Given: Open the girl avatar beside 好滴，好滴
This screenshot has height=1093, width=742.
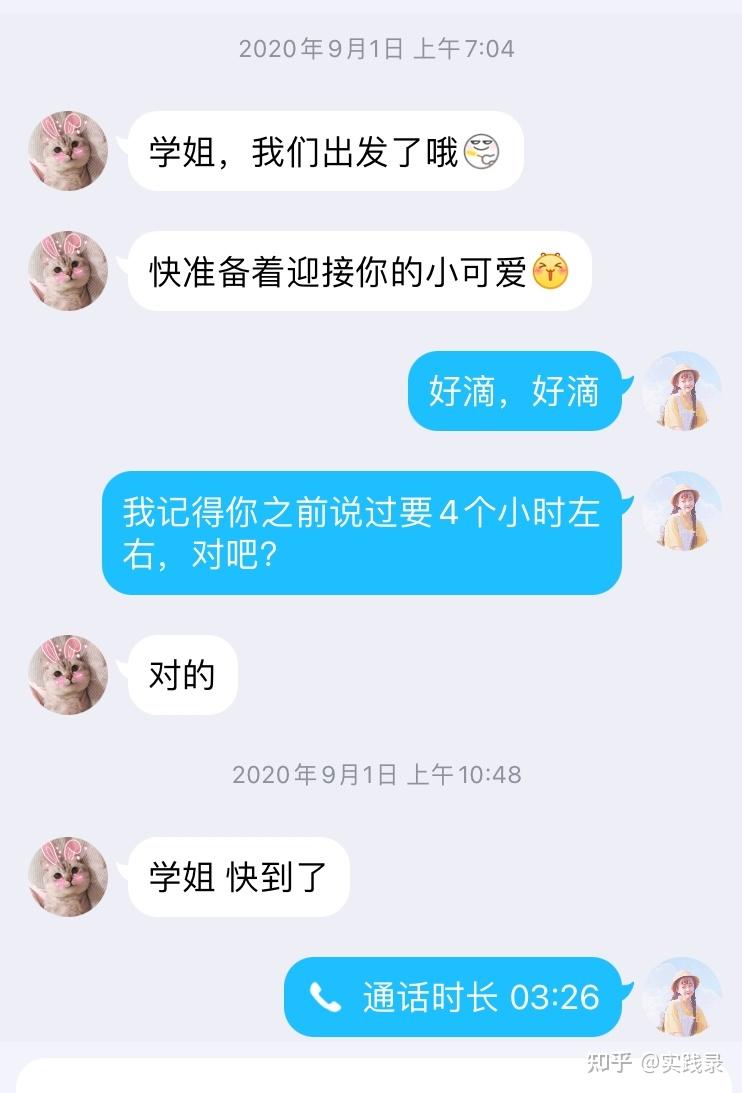Looking at the screenshot, I should click(x=681, y=391).
